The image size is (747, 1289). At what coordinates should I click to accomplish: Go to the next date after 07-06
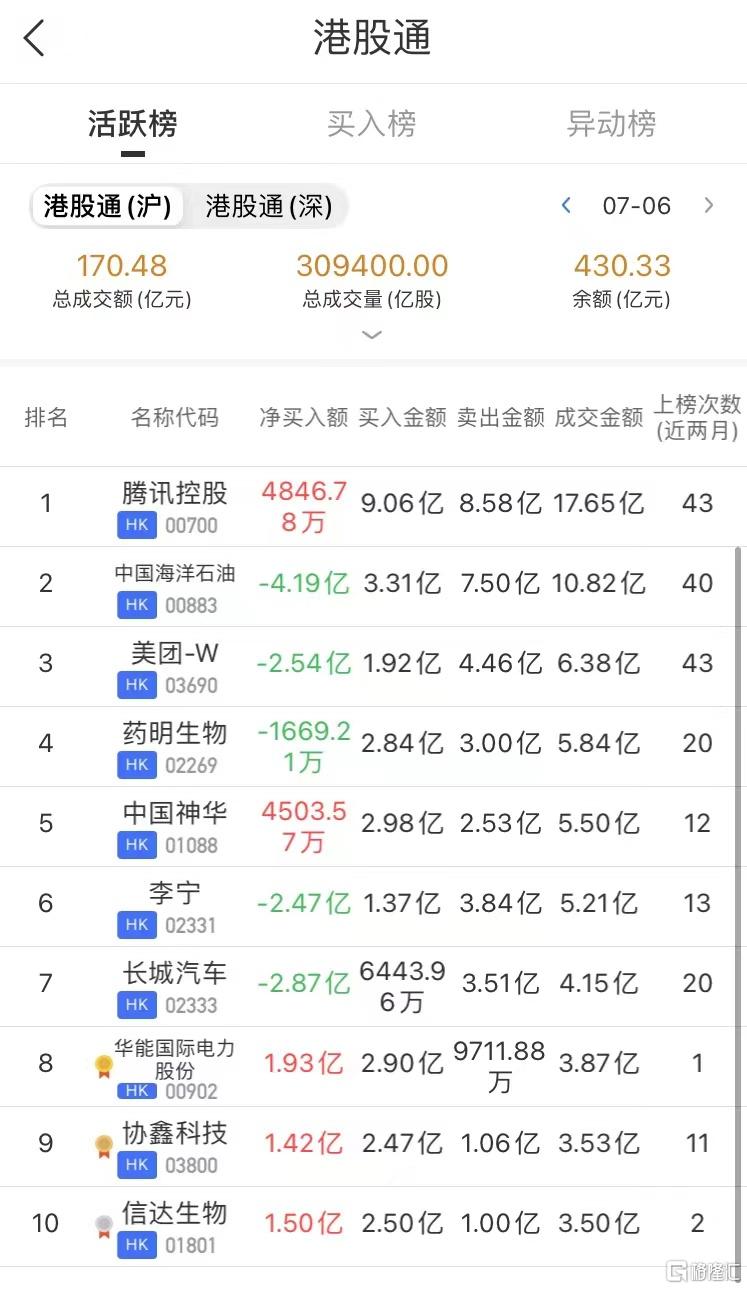(709, 206)
